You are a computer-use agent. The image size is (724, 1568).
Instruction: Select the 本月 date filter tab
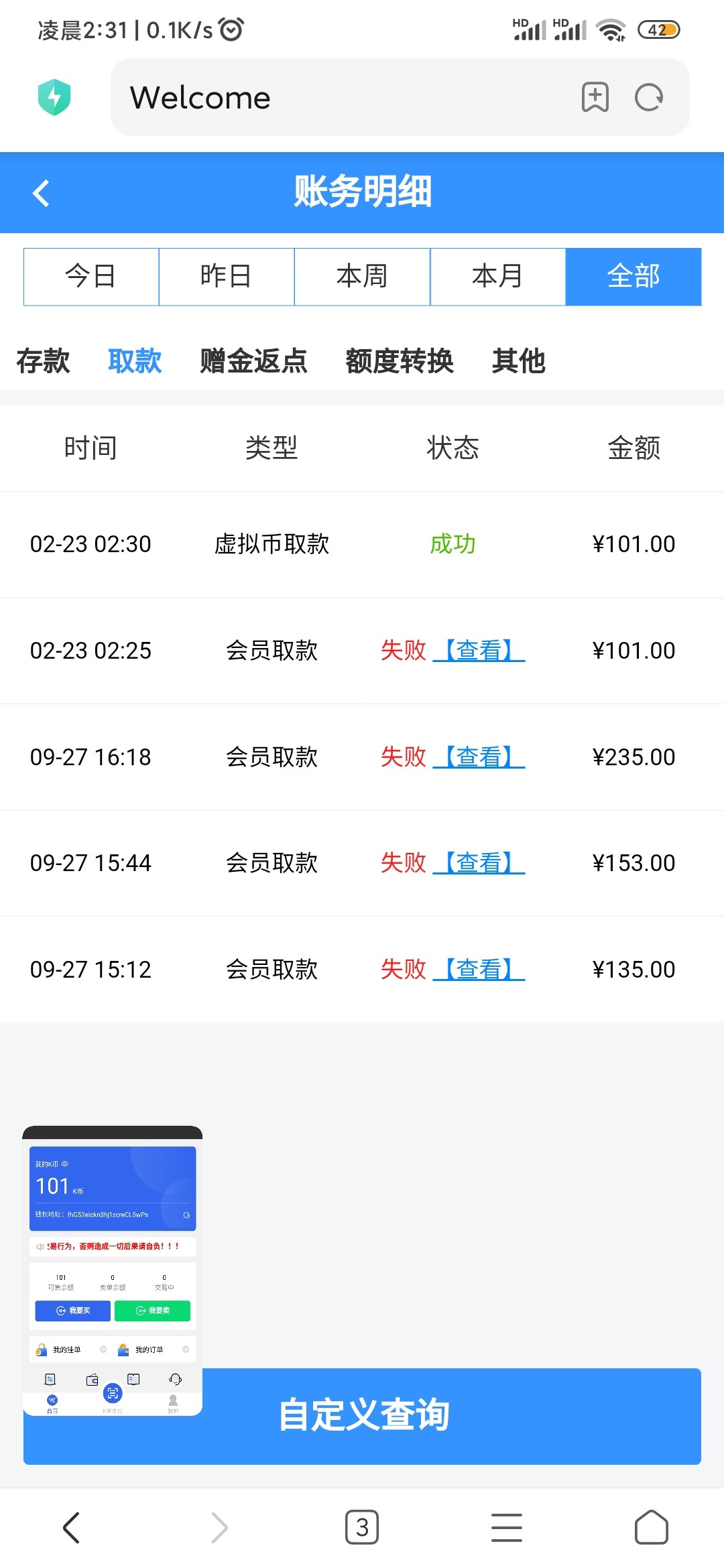[497, 276]
